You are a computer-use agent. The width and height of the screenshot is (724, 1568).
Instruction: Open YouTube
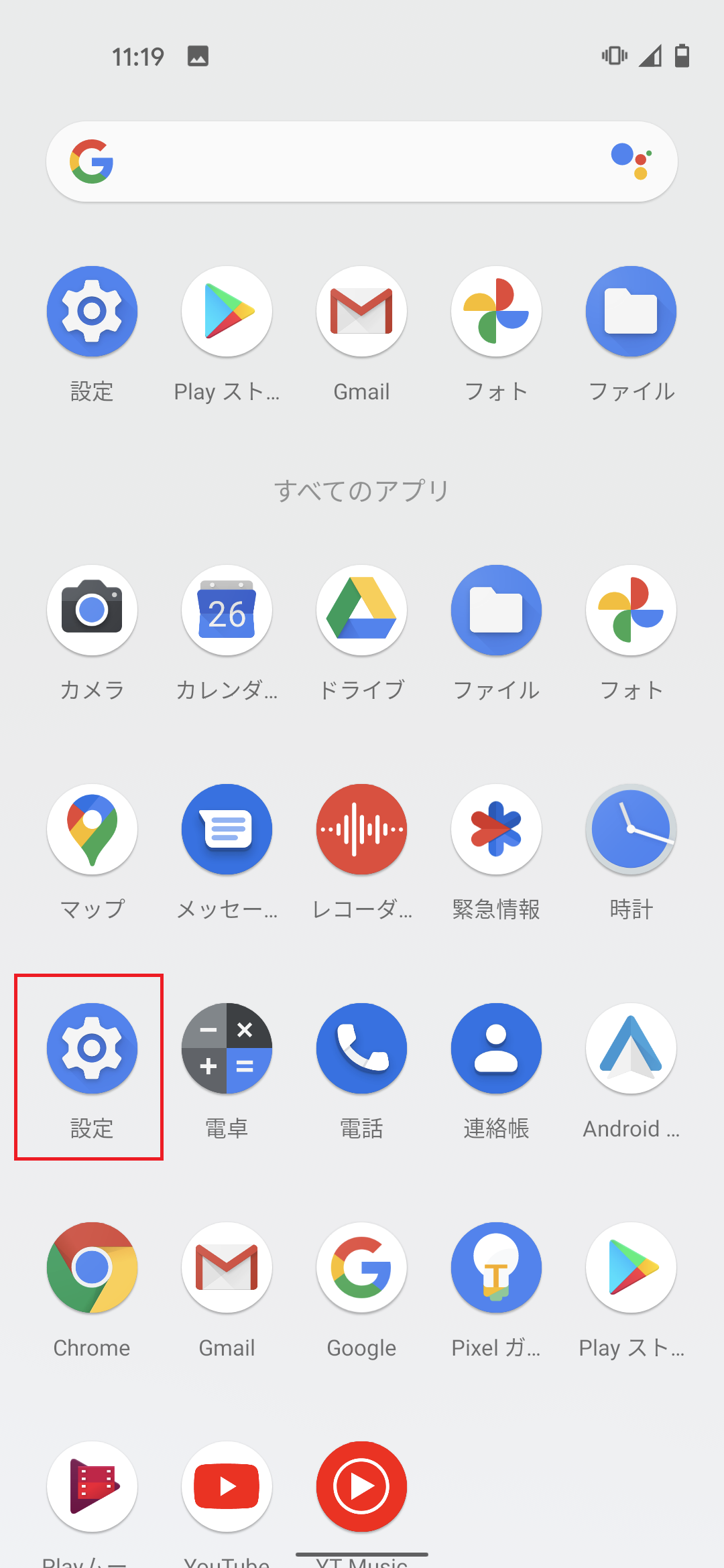pyautogui.click(x=227, y=1486)
